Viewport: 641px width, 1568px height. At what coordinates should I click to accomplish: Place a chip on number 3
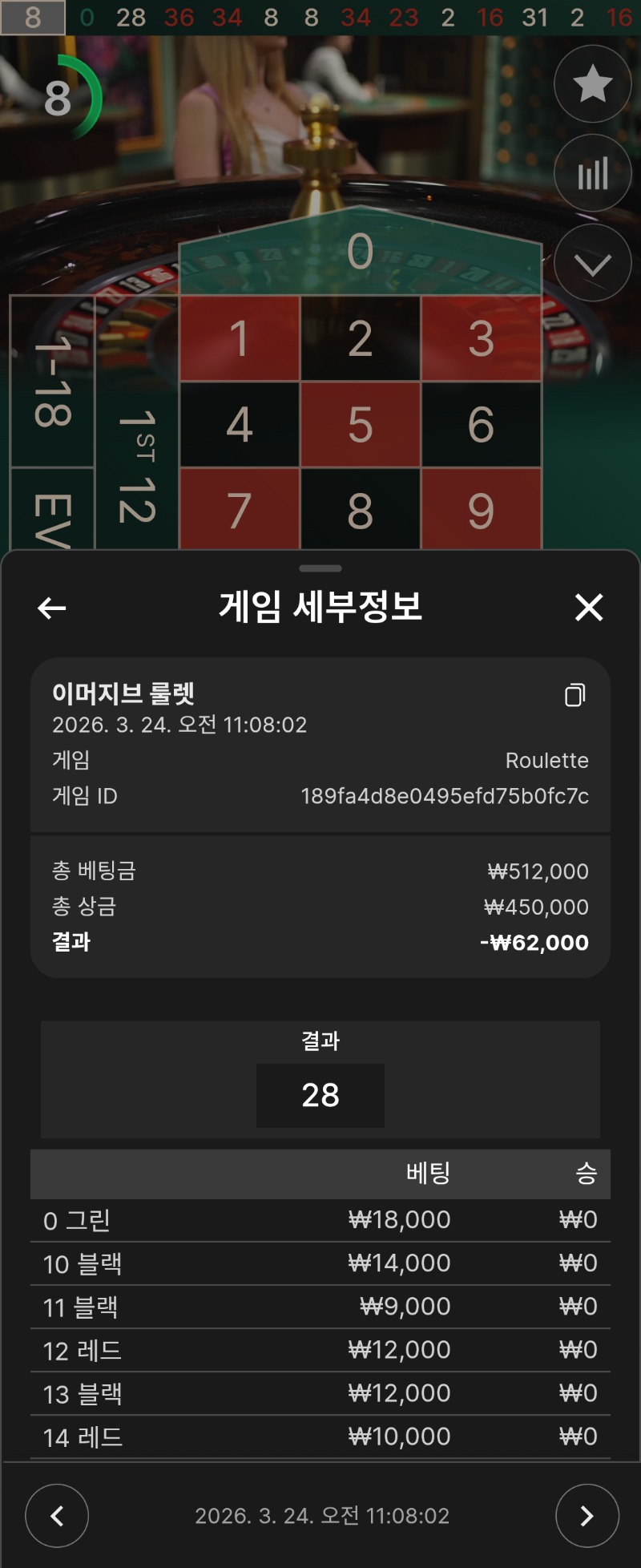pyautogui.click(x=481, y=338)
